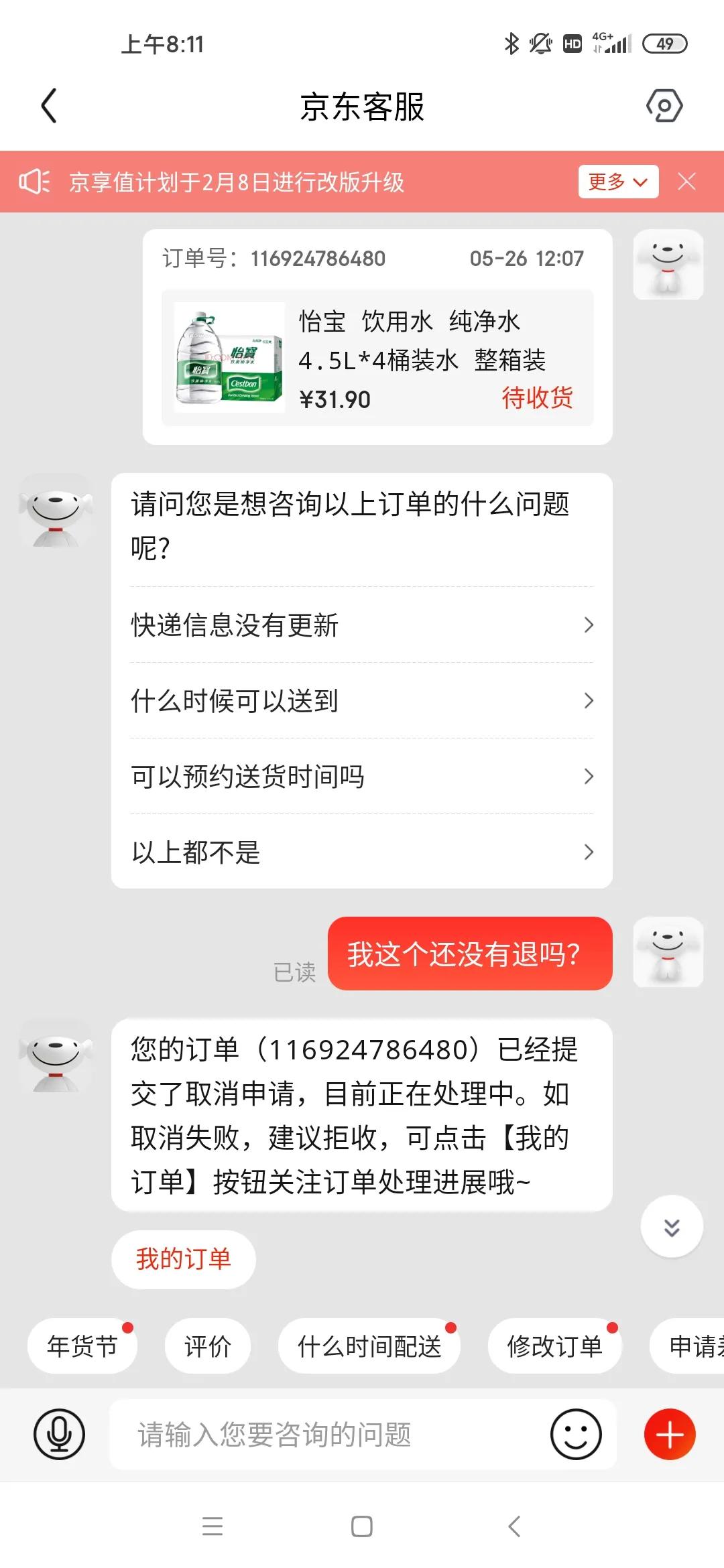Open the red plus attachment menu
The image size is (724, 1568).
pyautogui.click(x=670, y=1435)
